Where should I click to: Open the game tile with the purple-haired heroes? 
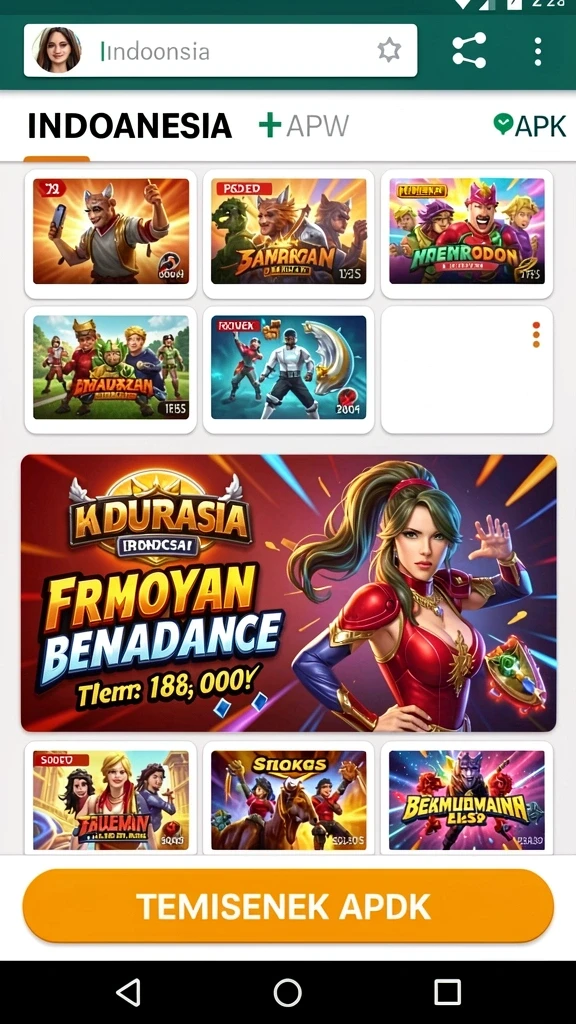point(467,233)
